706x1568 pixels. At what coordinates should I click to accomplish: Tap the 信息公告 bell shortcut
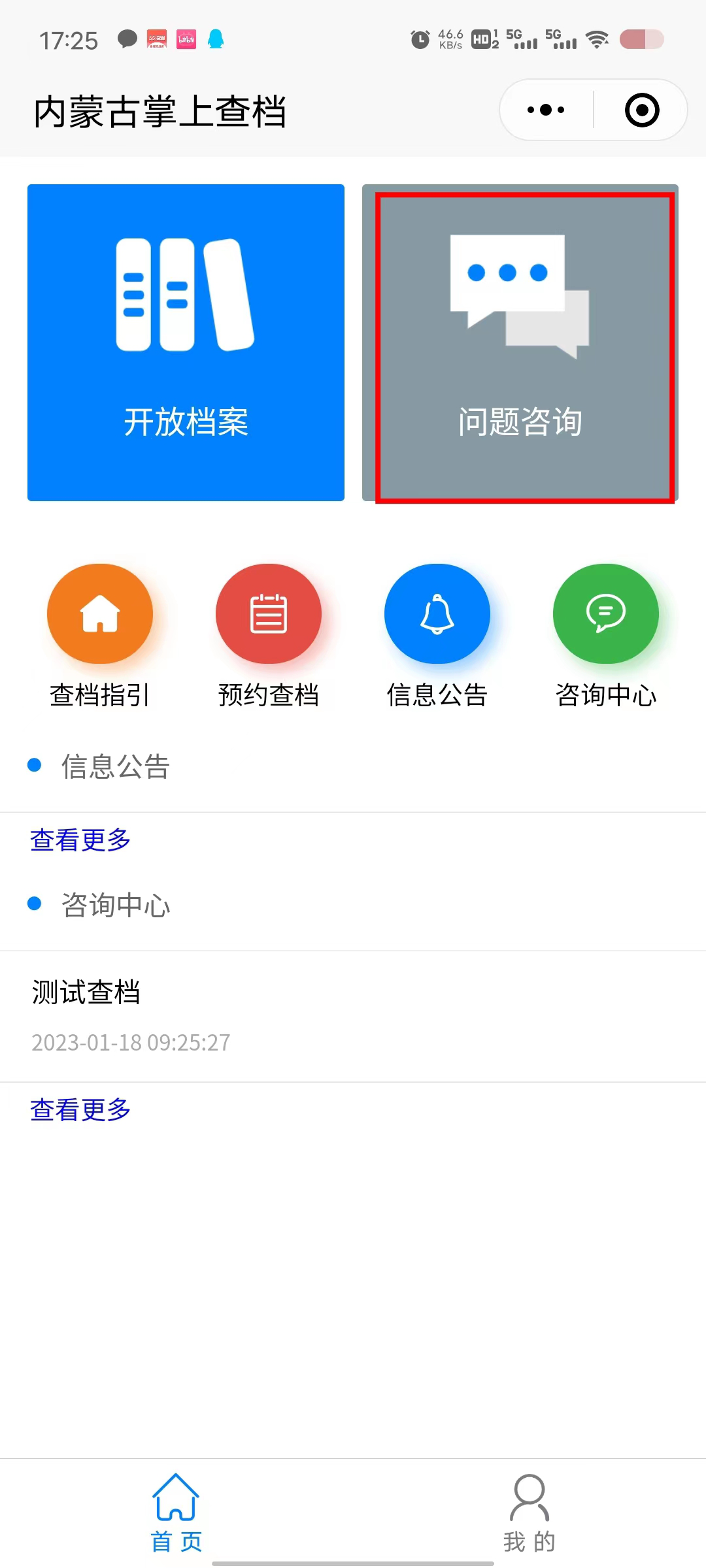pos(437,636)
